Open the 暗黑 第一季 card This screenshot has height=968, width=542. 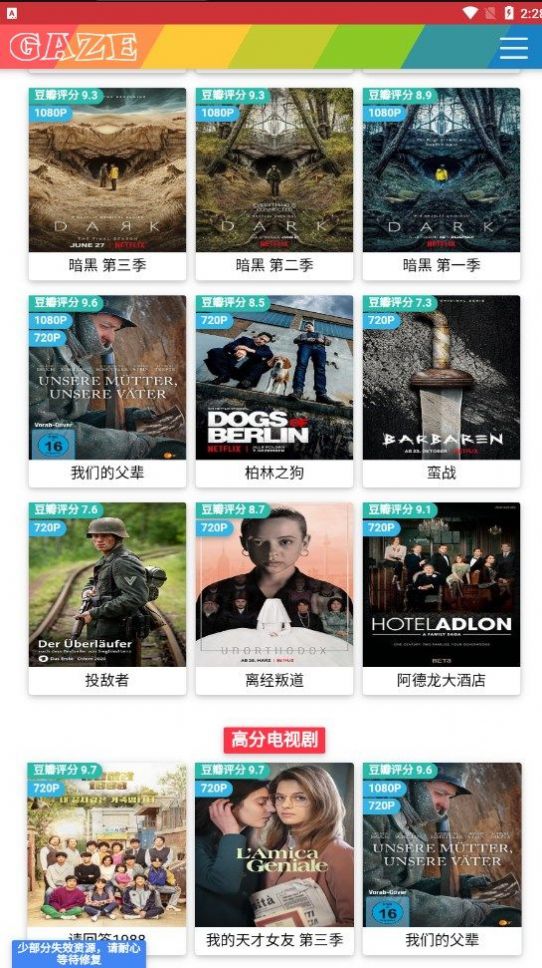[441, 183]
